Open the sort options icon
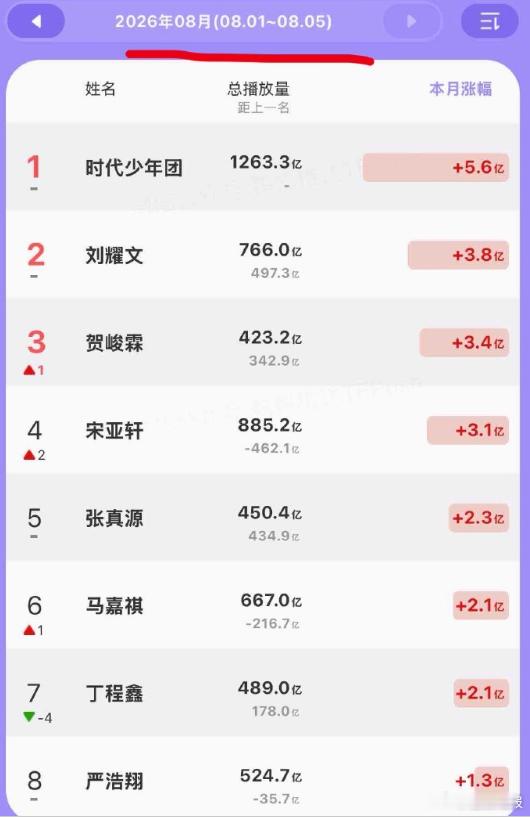 tap(489, 21)
